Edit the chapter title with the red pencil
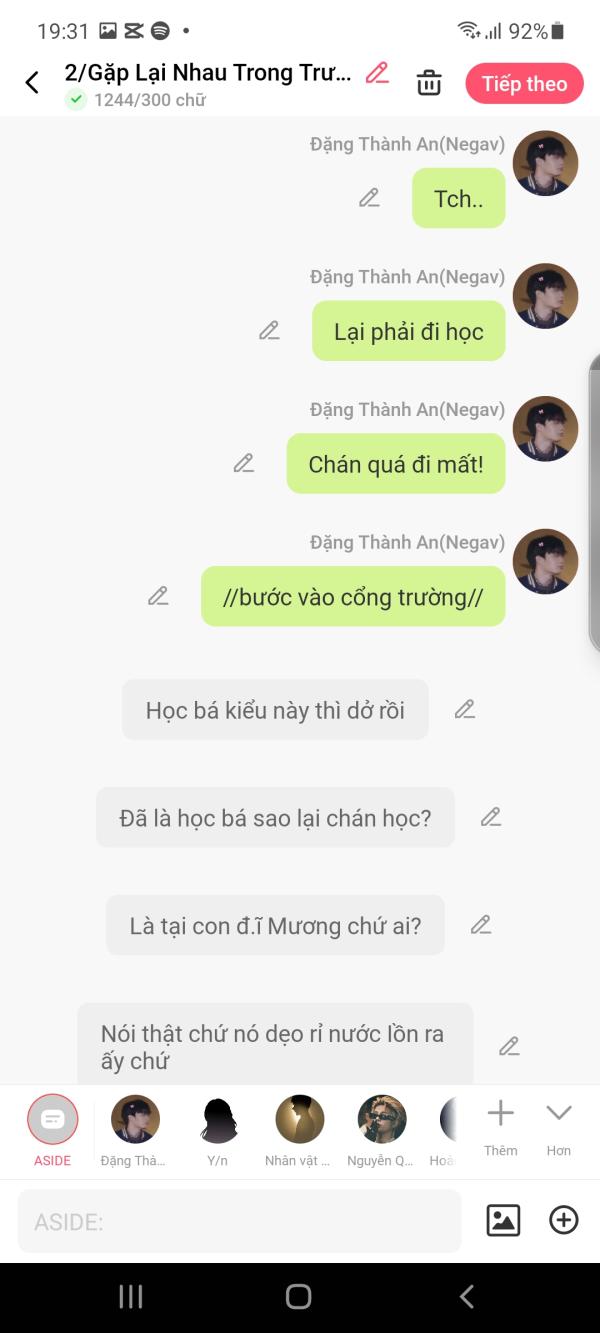Viewport: 600px width, 1333px height. pyautogui.click(x=377, y=73)
